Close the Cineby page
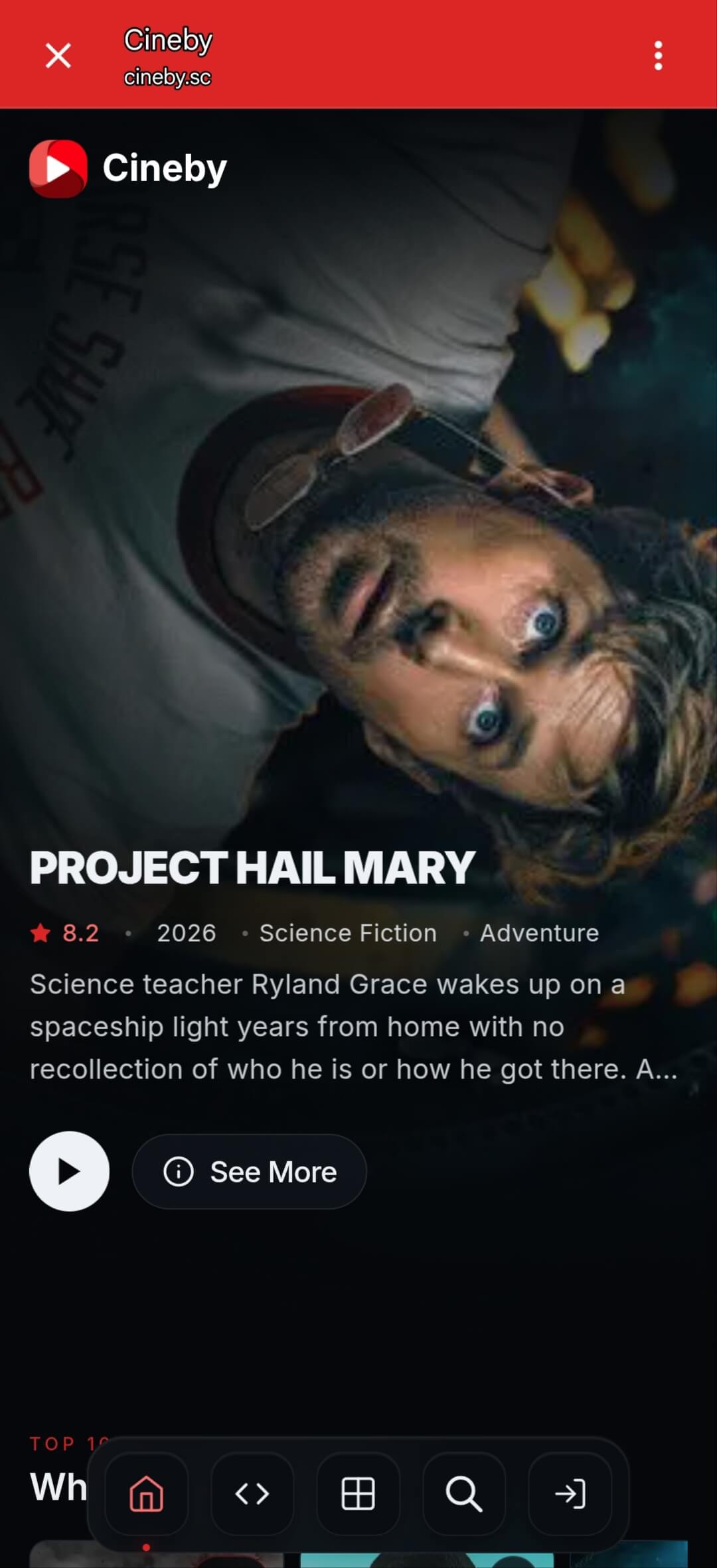717x1568 pixels. coord(58,56)
